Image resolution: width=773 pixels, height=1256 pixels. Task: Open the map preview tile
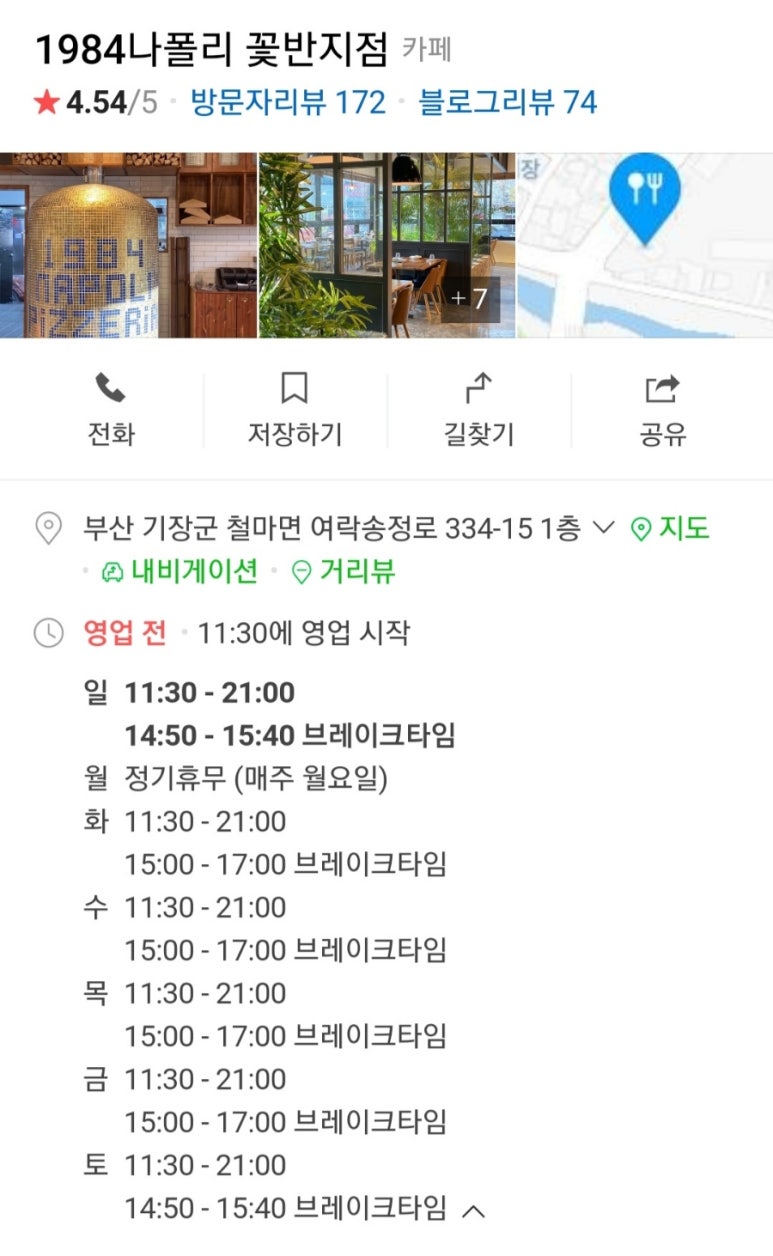(x=645, y=246)
